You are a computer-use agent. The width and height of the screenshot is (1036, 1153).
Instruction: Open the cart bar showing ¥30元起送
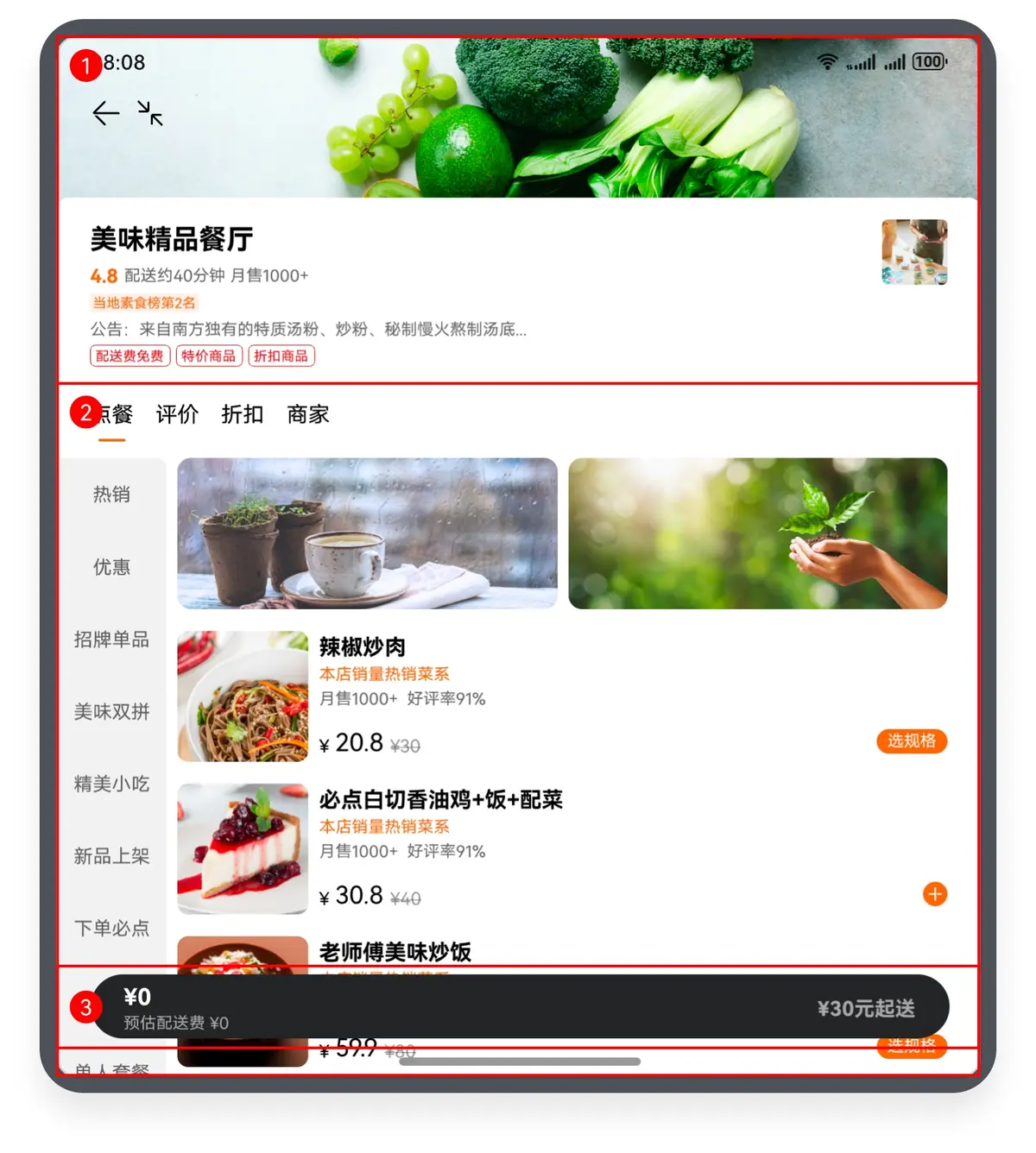521,1006
